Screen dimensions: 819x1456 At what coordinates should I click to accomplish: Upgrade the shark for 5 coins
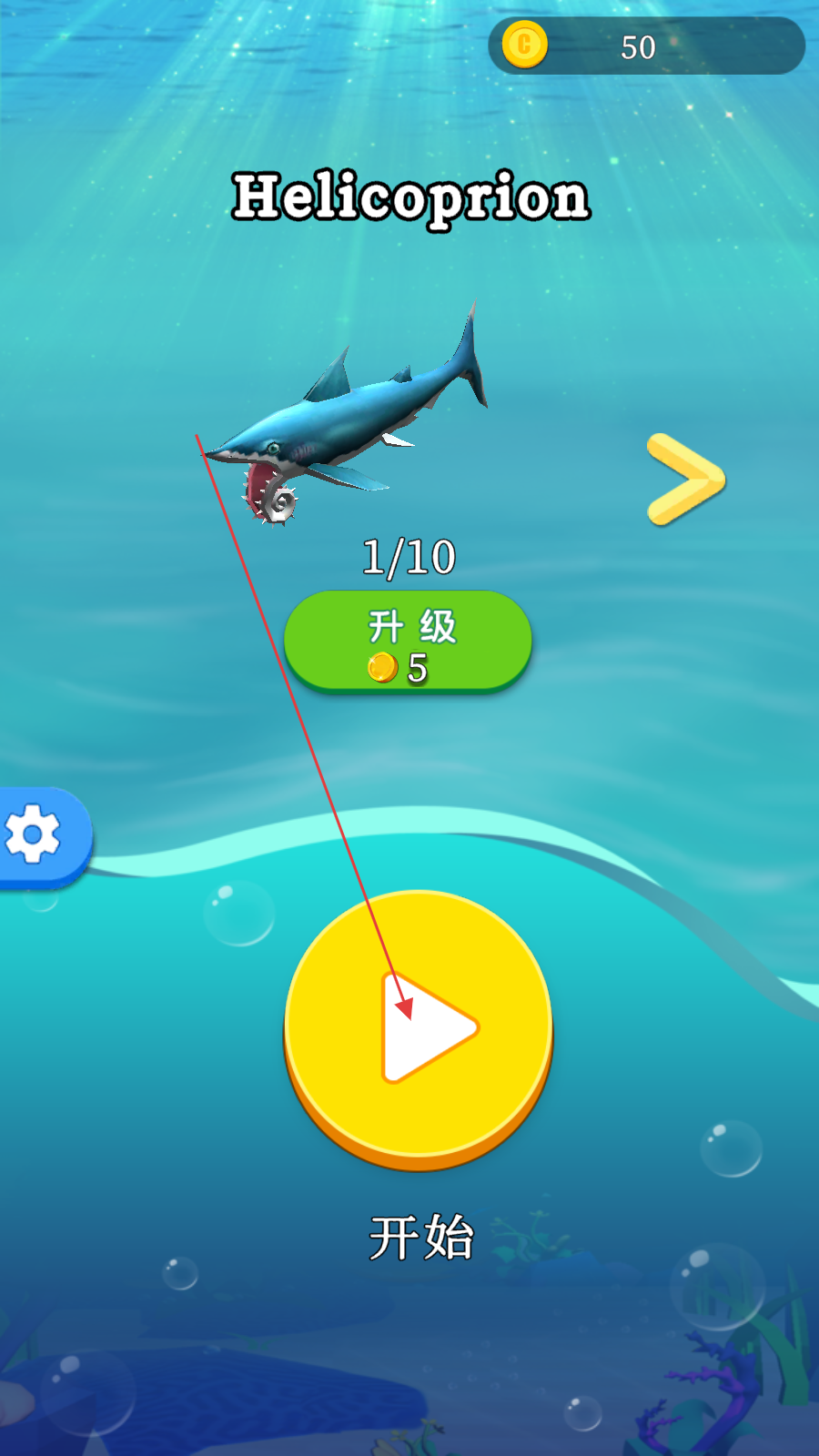click(408, 642)
